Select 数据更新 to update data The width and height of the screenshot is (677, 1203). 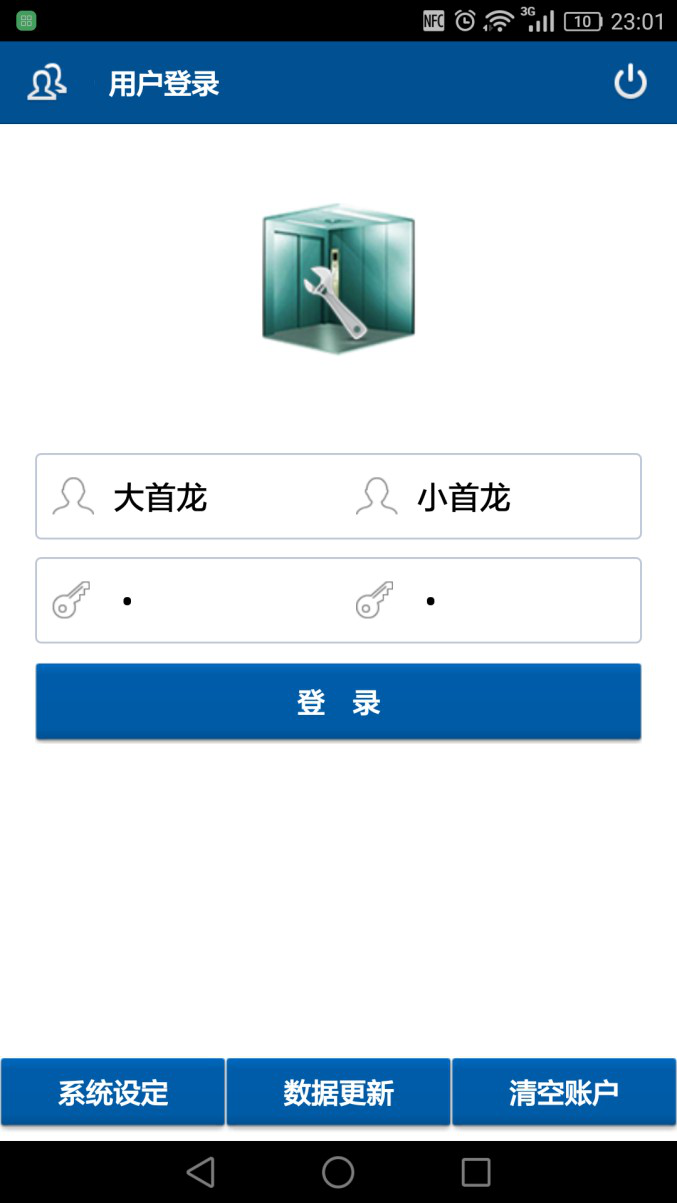[x=338, y=1092]
